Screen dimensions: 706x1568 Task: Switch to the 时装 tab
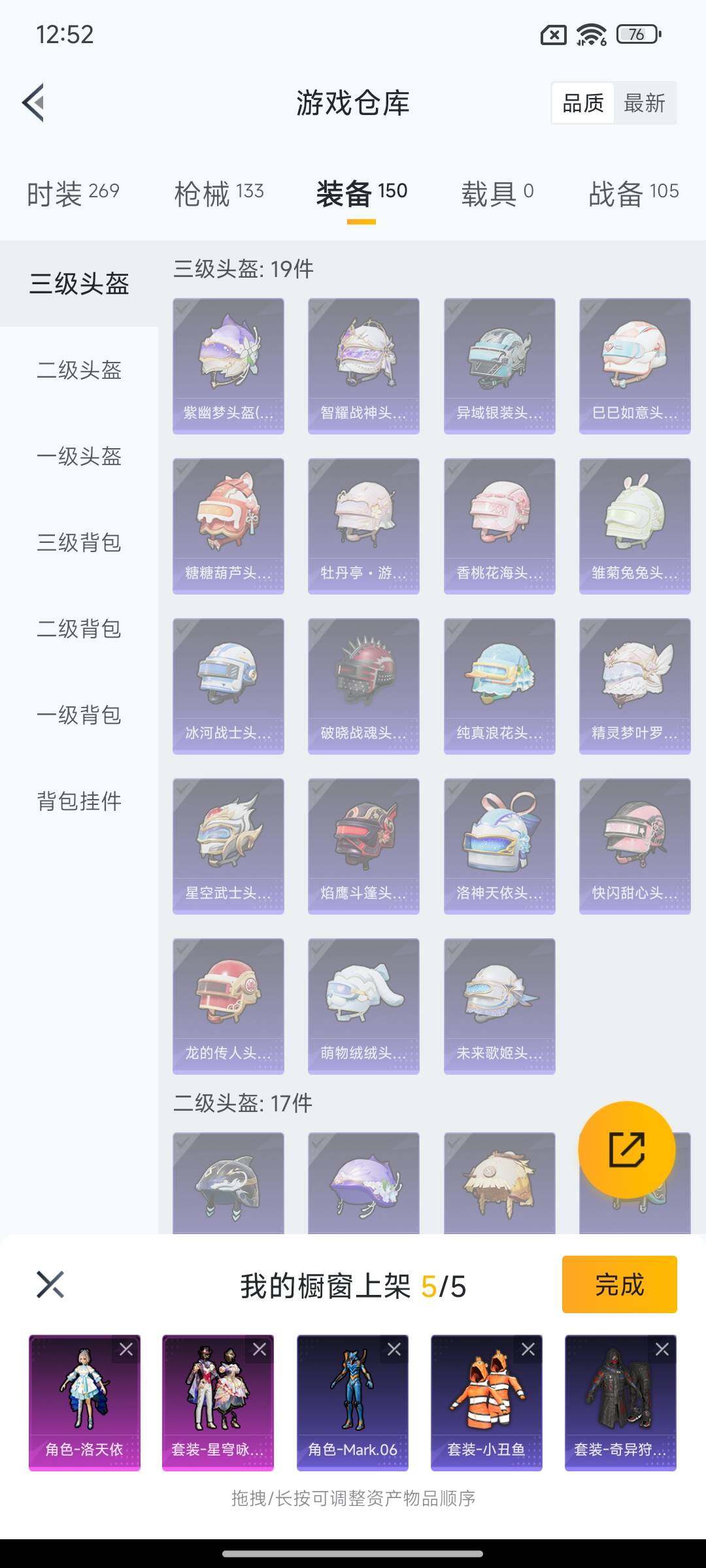tap(73, 193)
